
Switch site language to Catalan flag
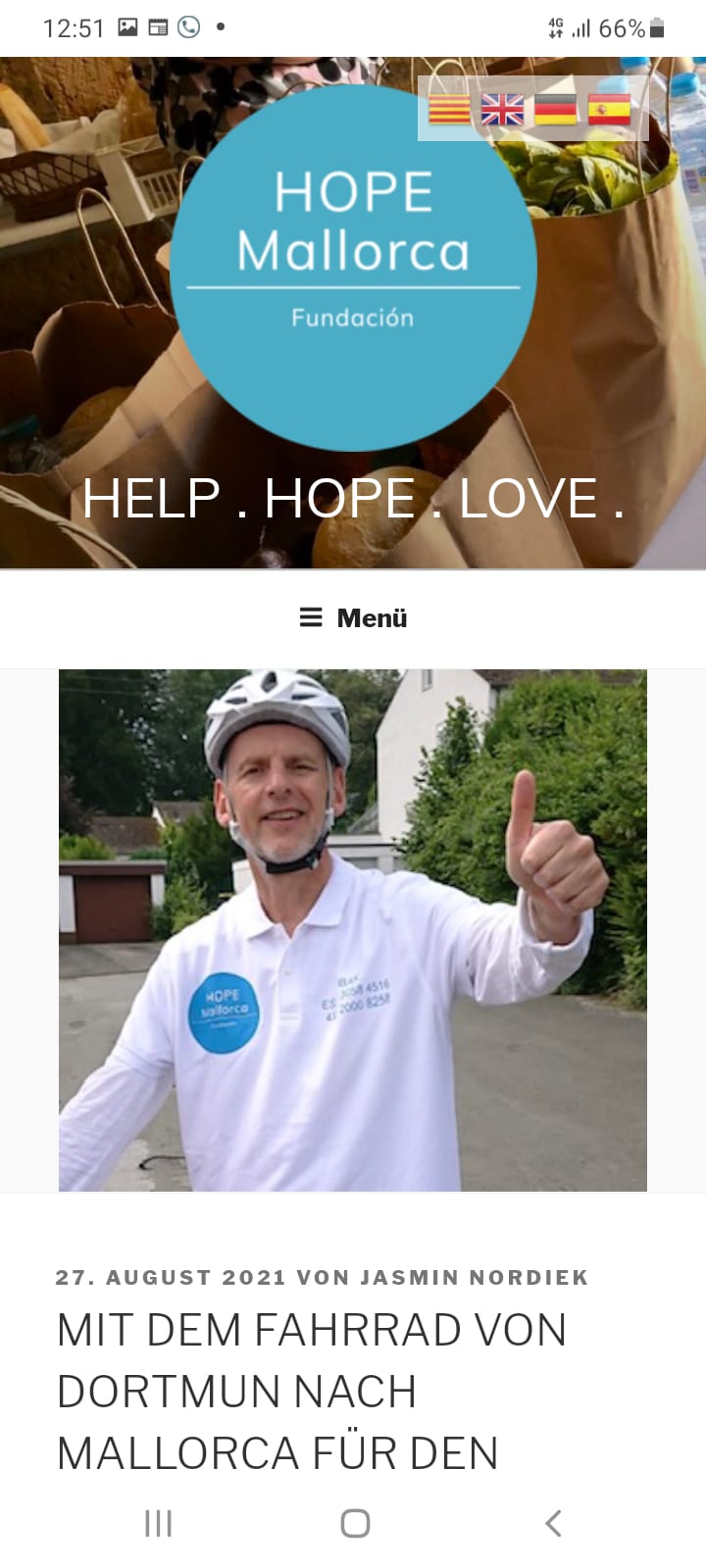[x=449, y=109]
